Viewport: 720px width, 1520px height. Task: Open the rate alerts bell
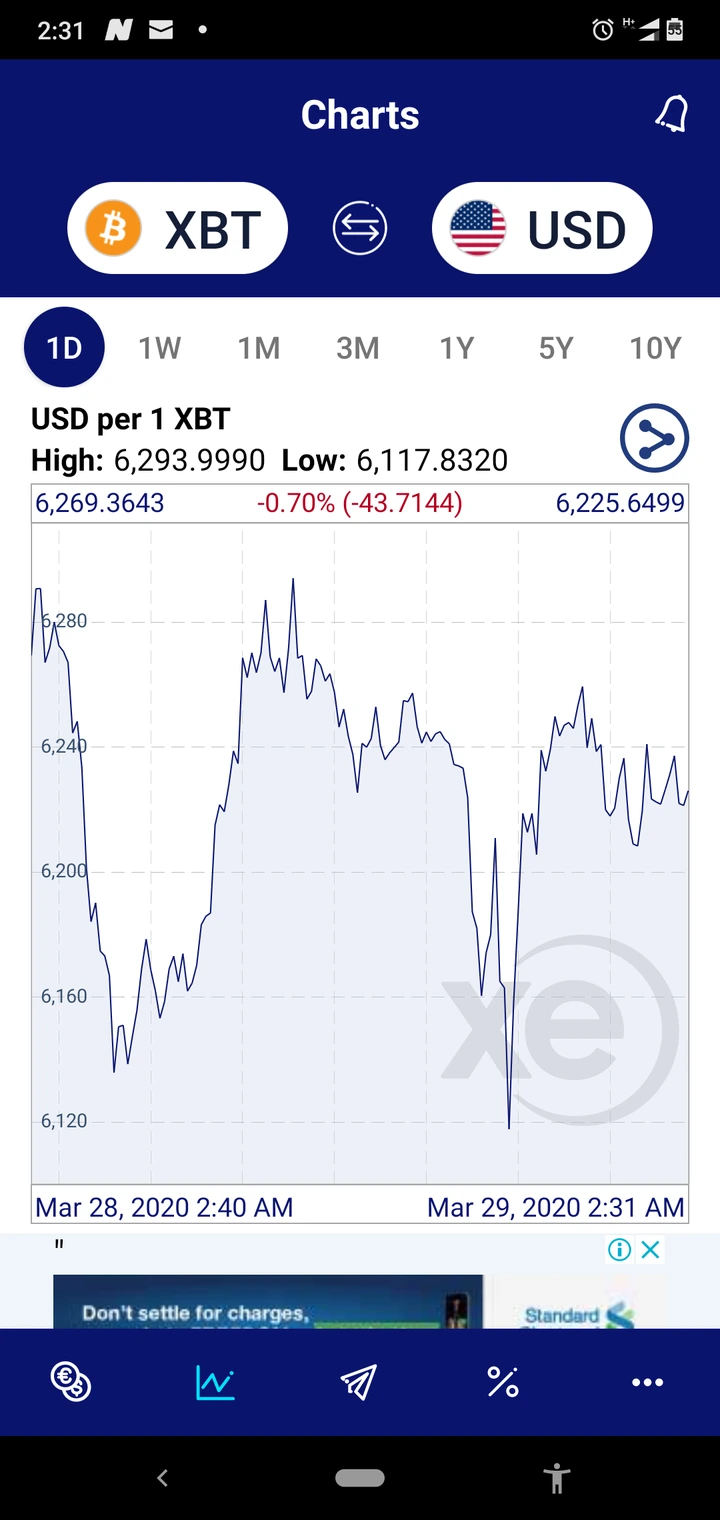click(x=672, y=114)
